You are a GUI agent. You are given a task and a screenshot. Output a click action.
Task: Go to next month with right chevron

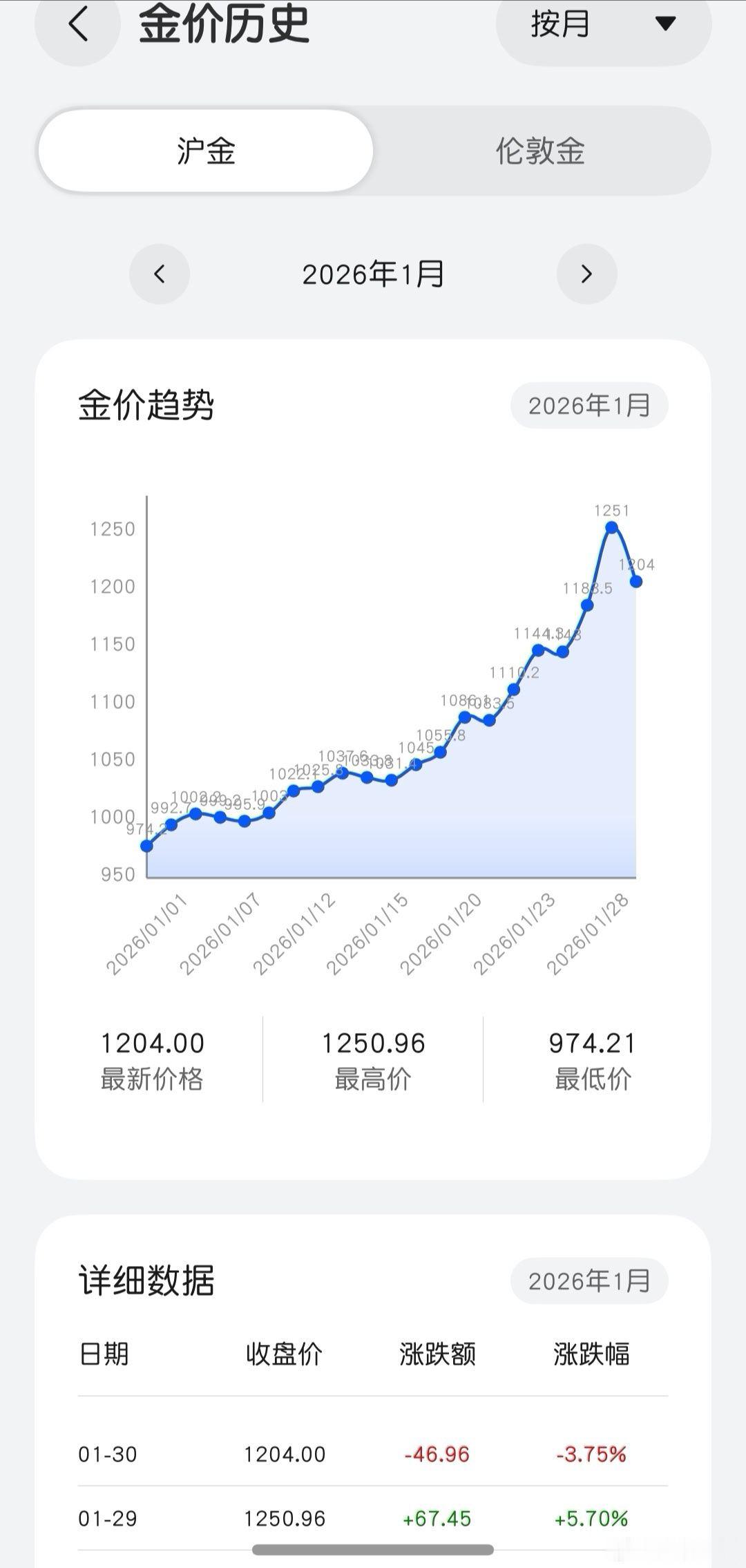coord(586,274)
